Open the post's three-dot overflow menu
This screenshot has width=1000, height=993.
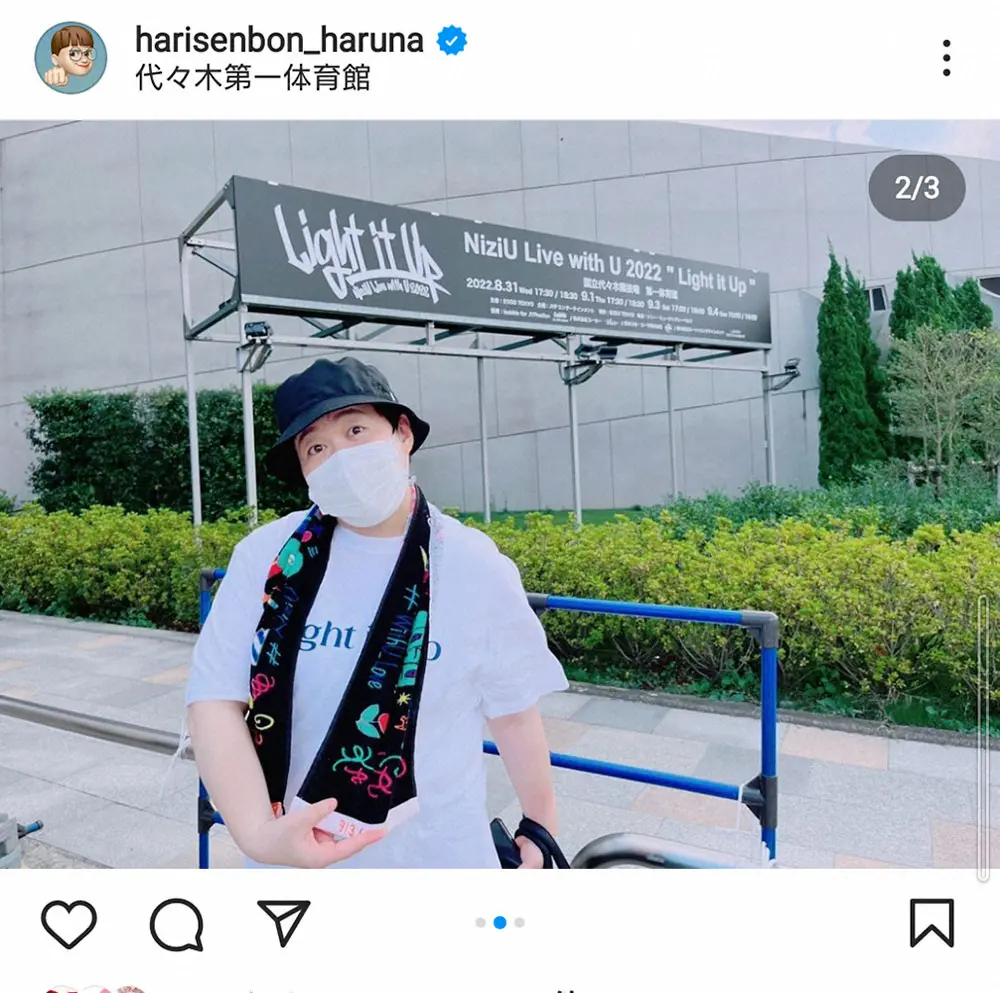(x=946, y=58)
